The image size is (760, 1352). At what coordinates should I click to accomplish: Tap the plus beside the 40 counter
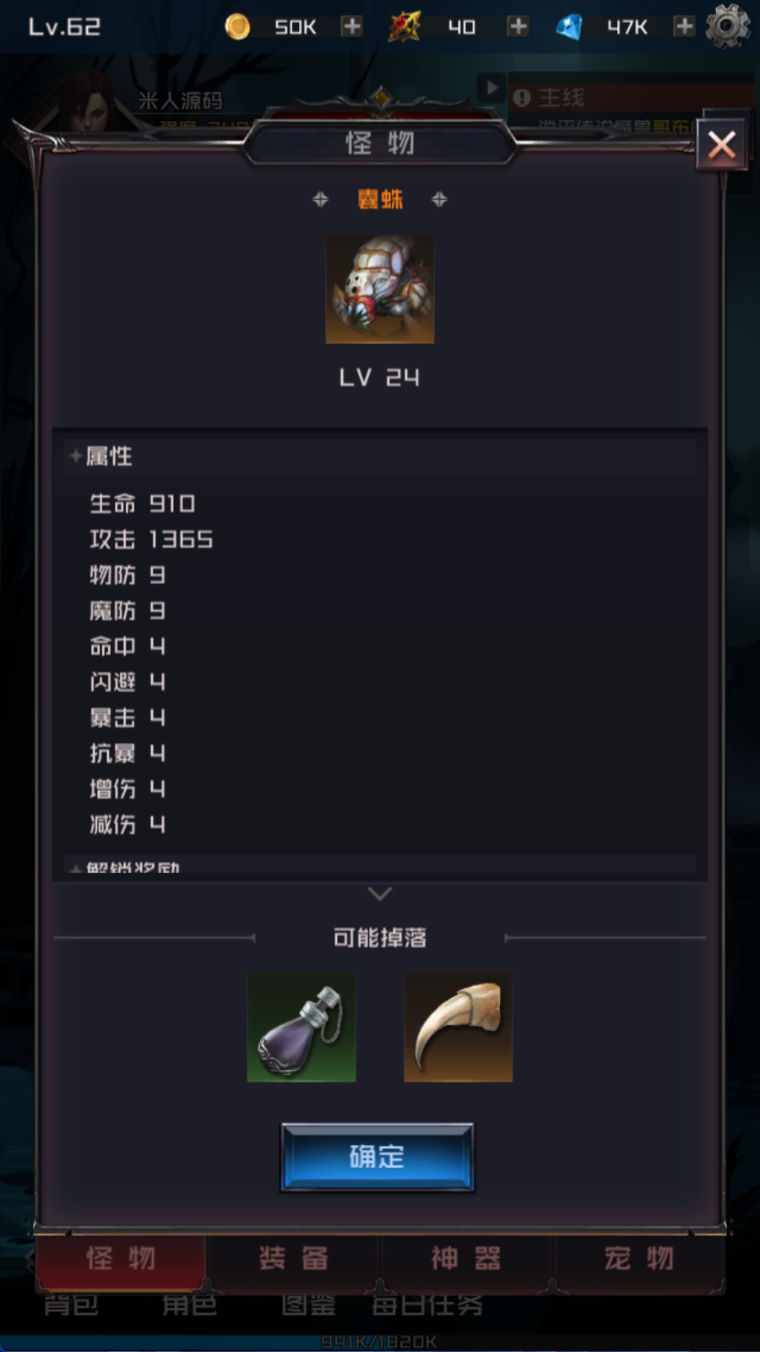pos(518,27)
